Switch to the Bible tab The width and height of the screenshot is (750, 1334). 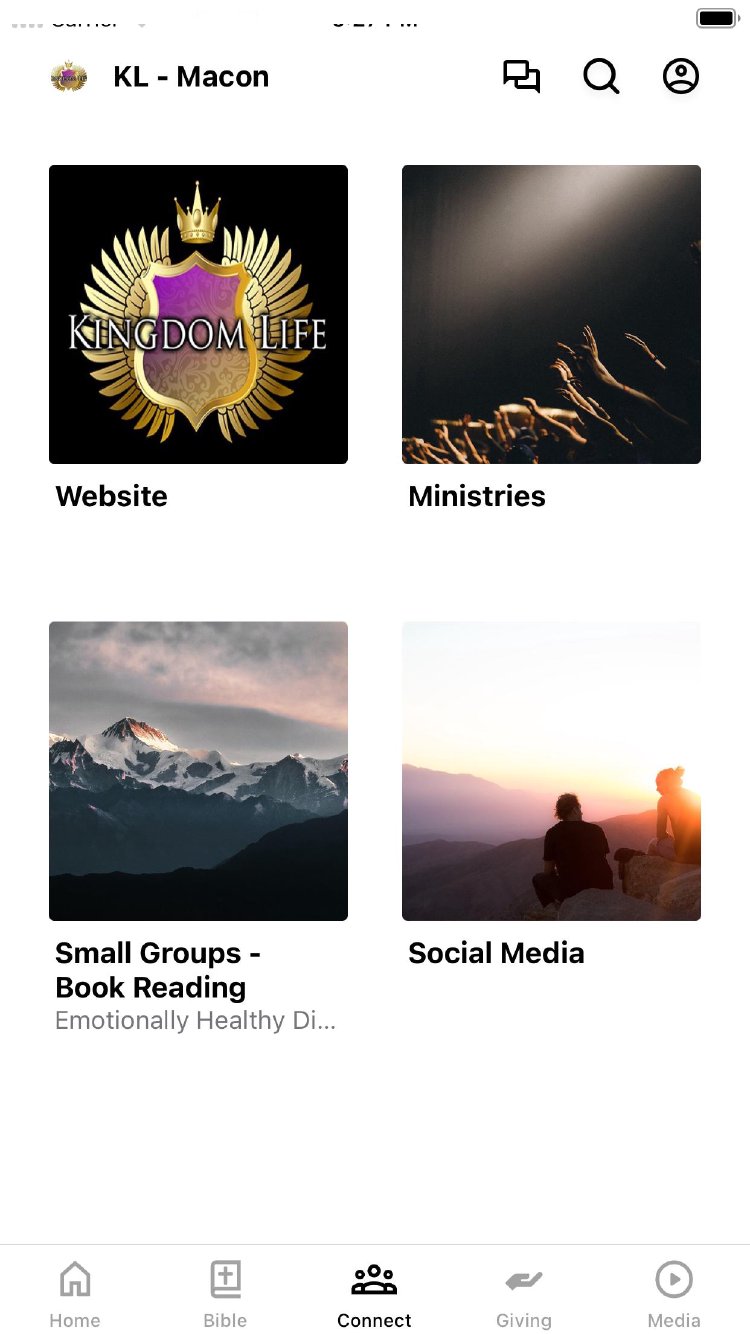225,1294
